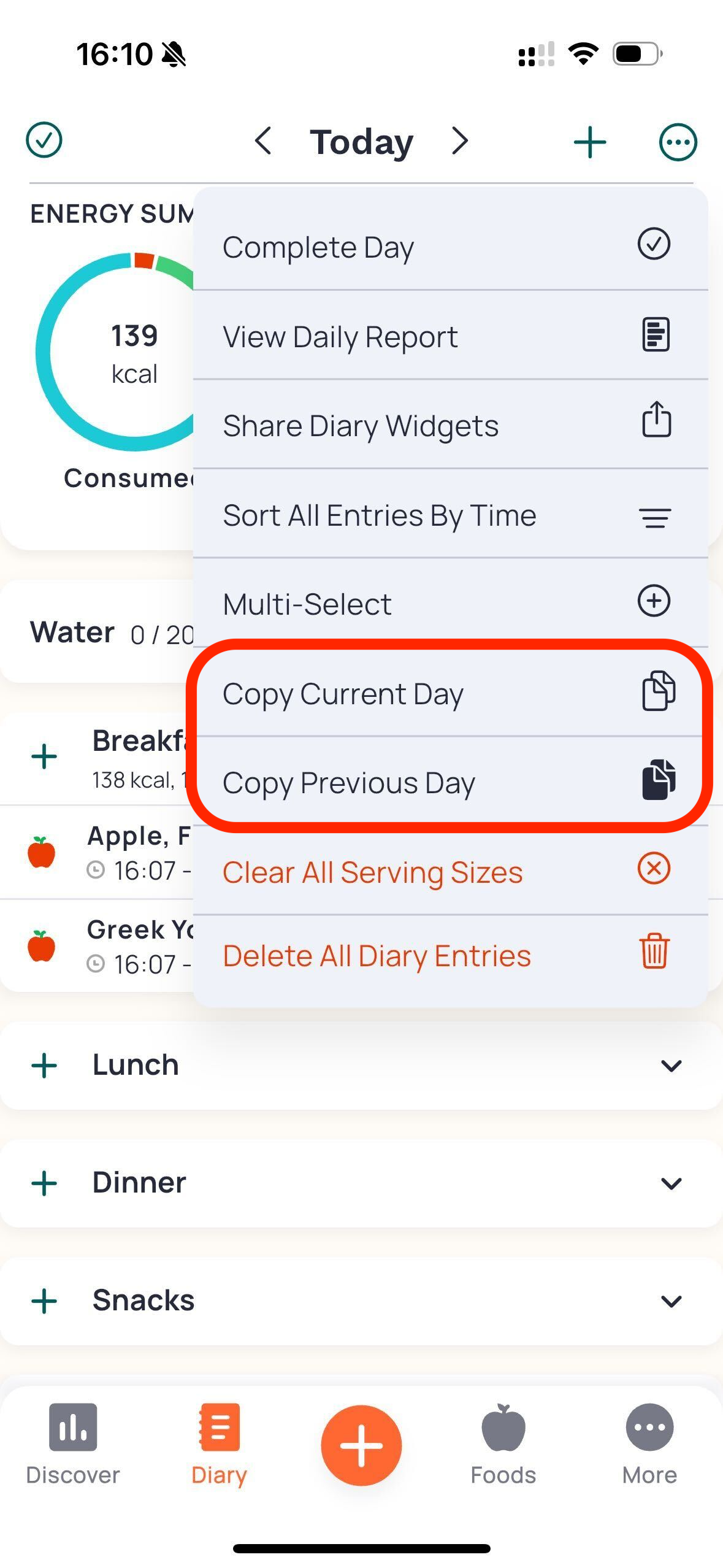Go to the previous day arrow
The image size is (723, 1568).
pyautogui.click(x=264, y=141)
